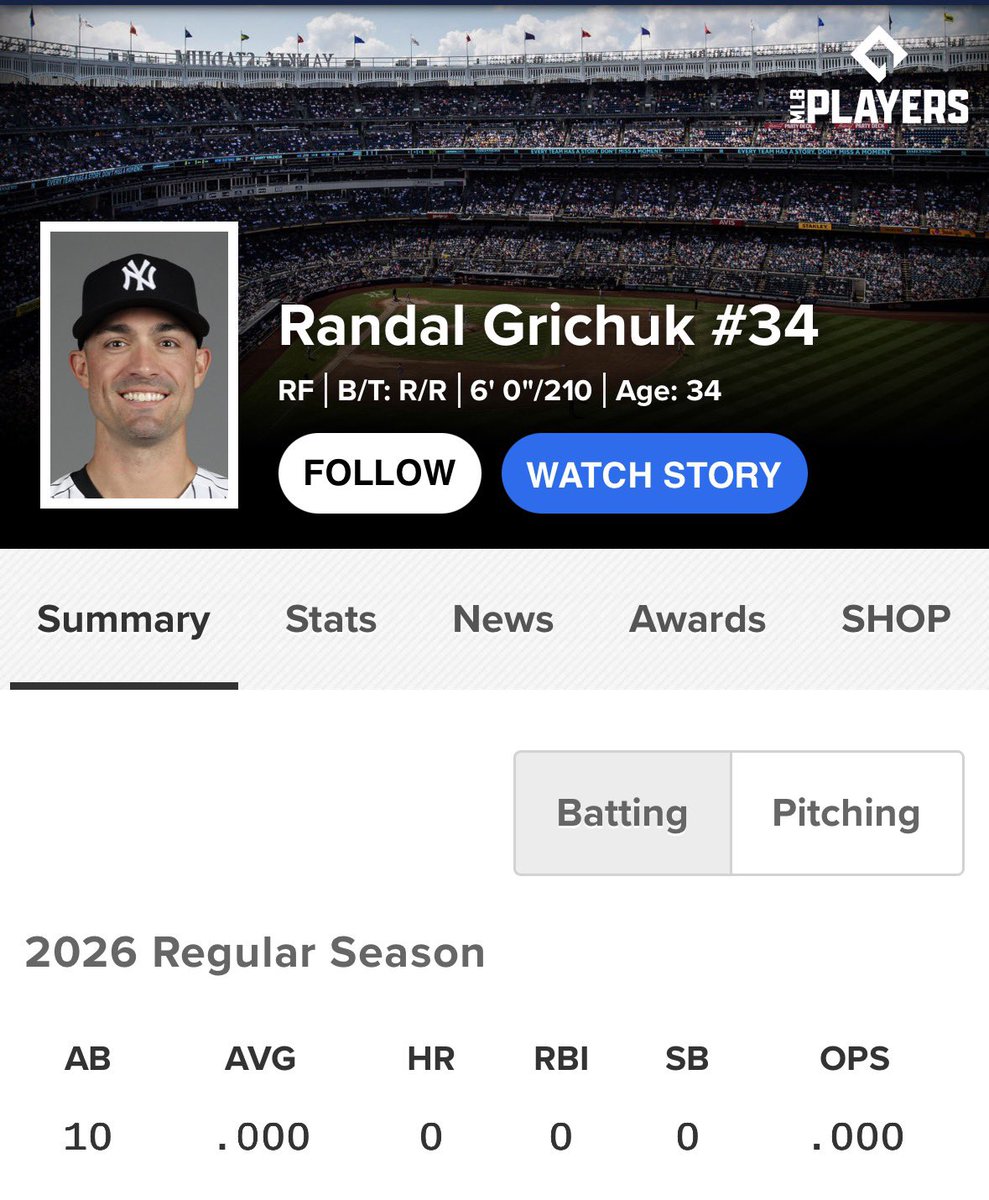The image size is (989, 1200).
Task: Switch to the Stats tab
Action: pos(331,620)
